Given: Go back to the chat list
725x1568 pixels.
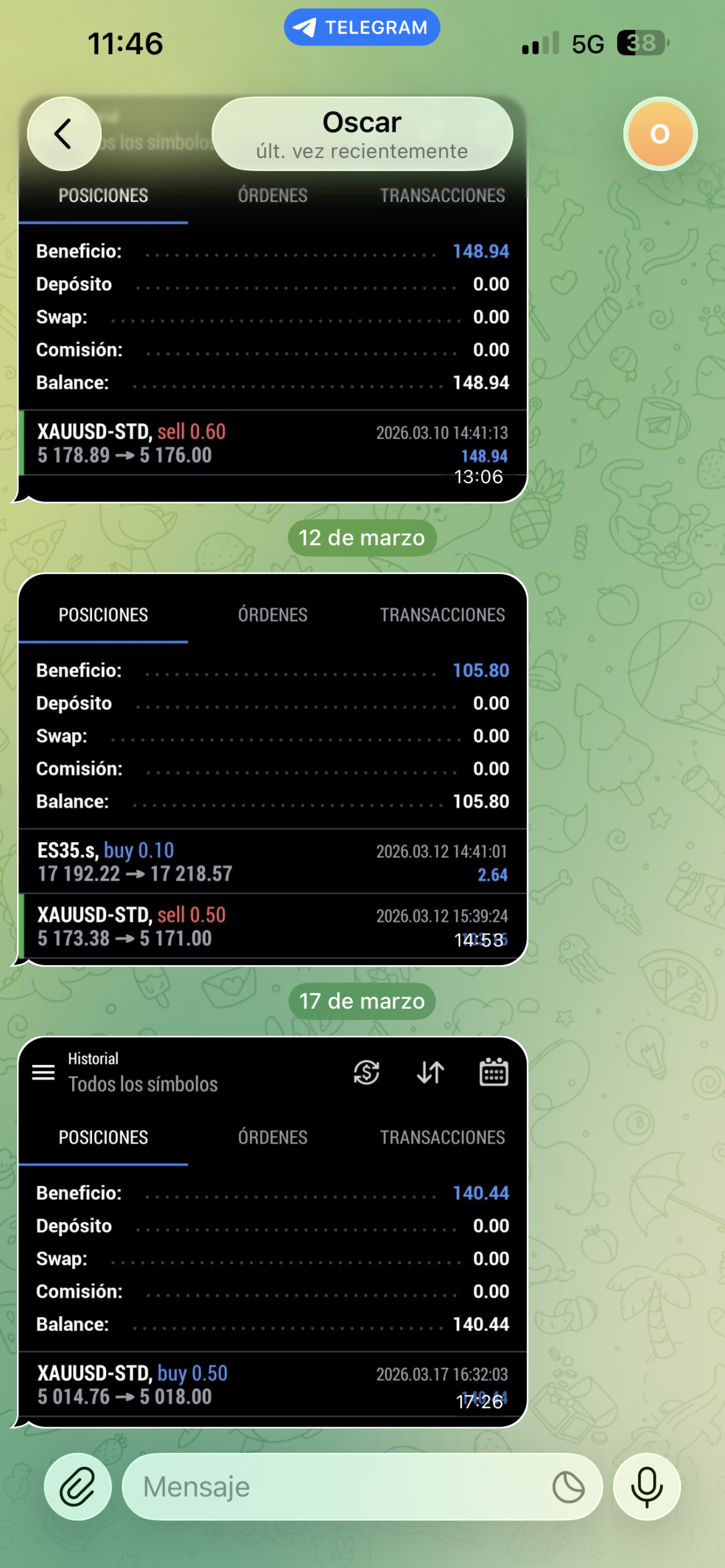Looking at the screenshot, I should click(64, 134).
